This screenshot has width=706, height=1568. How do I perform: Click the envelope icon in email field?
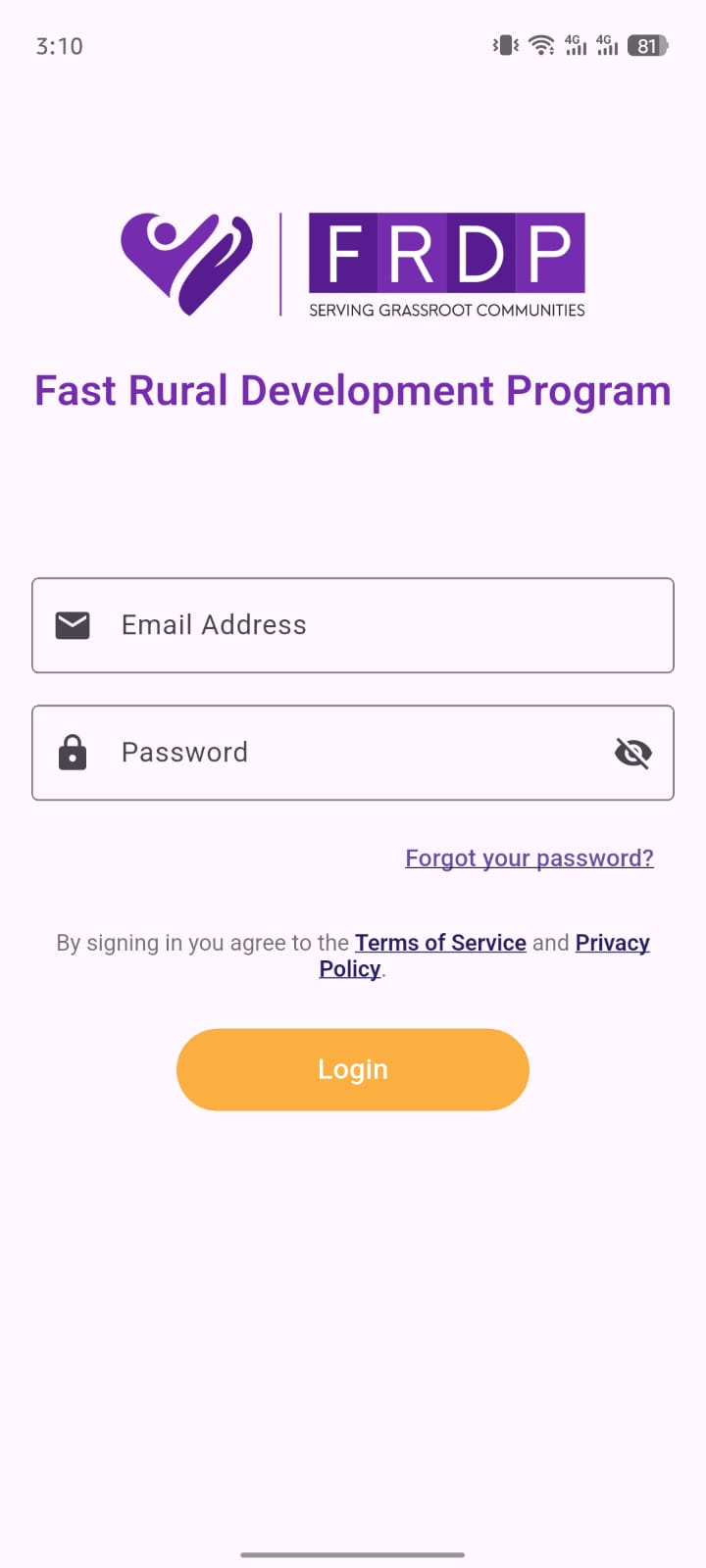click(x=73, y=624)
